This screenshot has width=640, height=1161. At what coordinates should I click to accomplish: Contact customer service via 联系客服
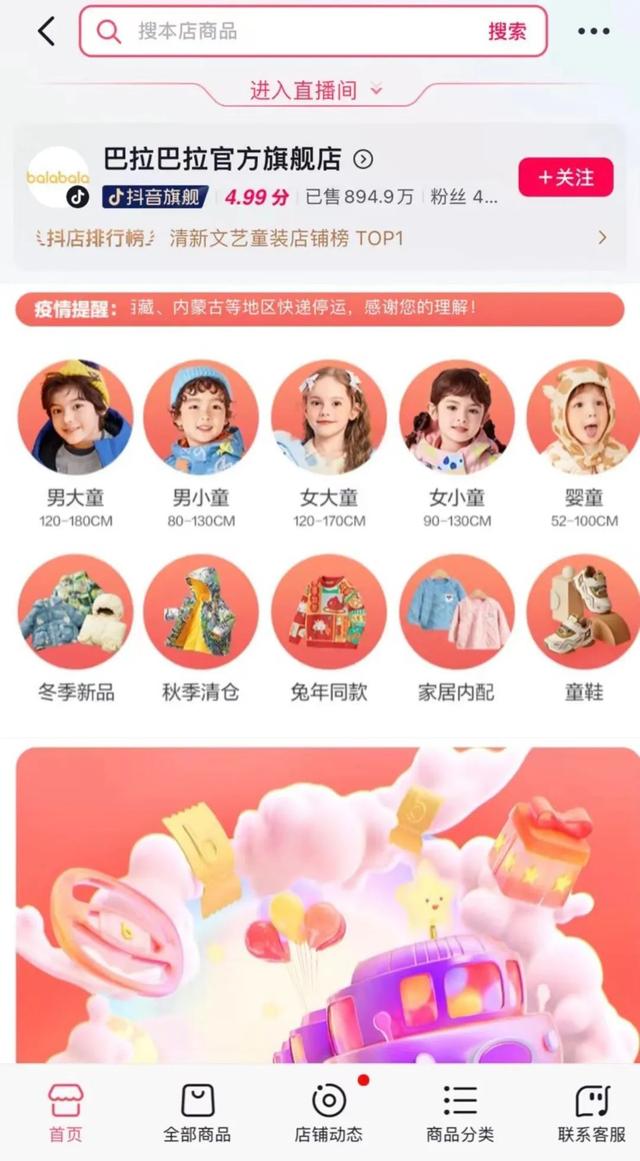592,1113
